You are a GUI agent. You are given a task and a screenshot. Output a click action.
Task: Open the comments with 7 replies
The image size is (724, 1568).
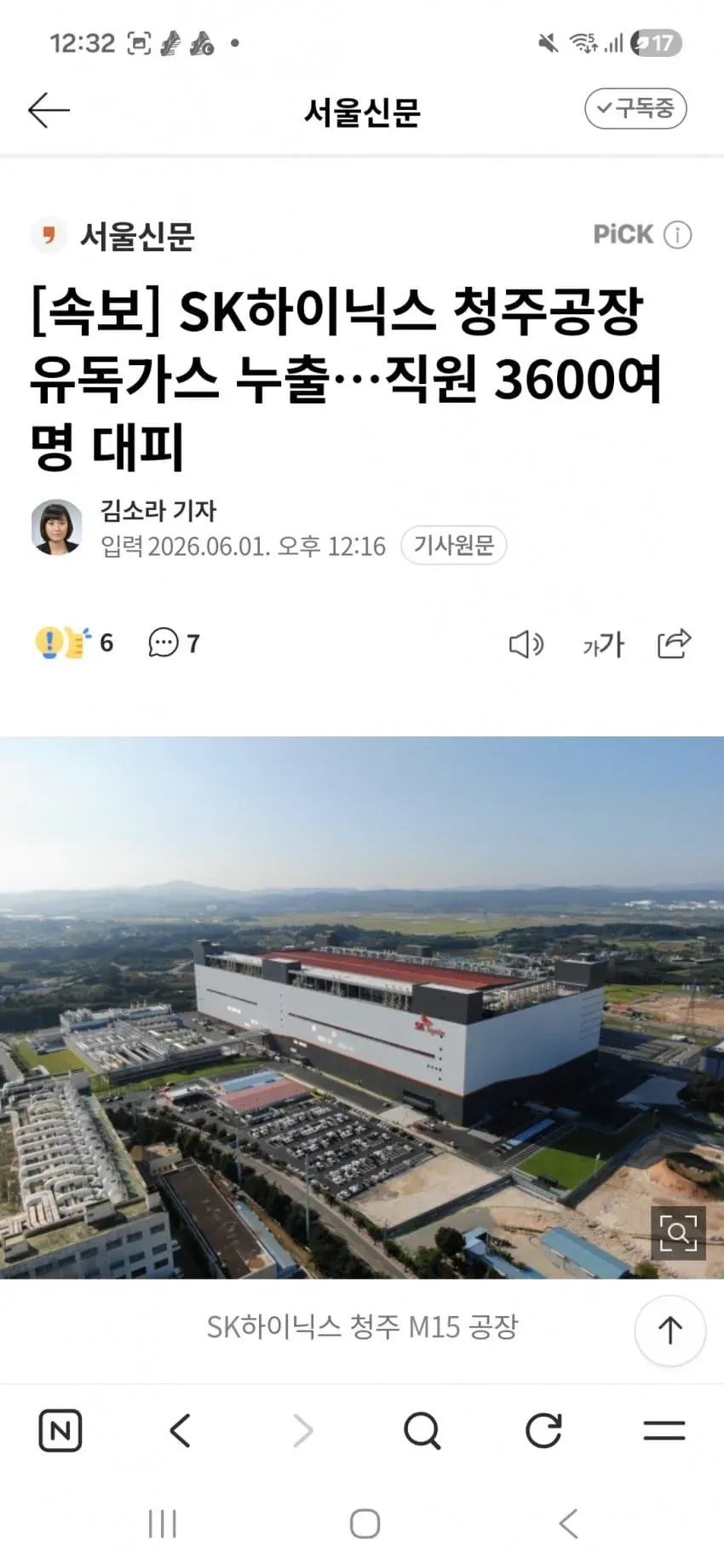pos(174,643)
